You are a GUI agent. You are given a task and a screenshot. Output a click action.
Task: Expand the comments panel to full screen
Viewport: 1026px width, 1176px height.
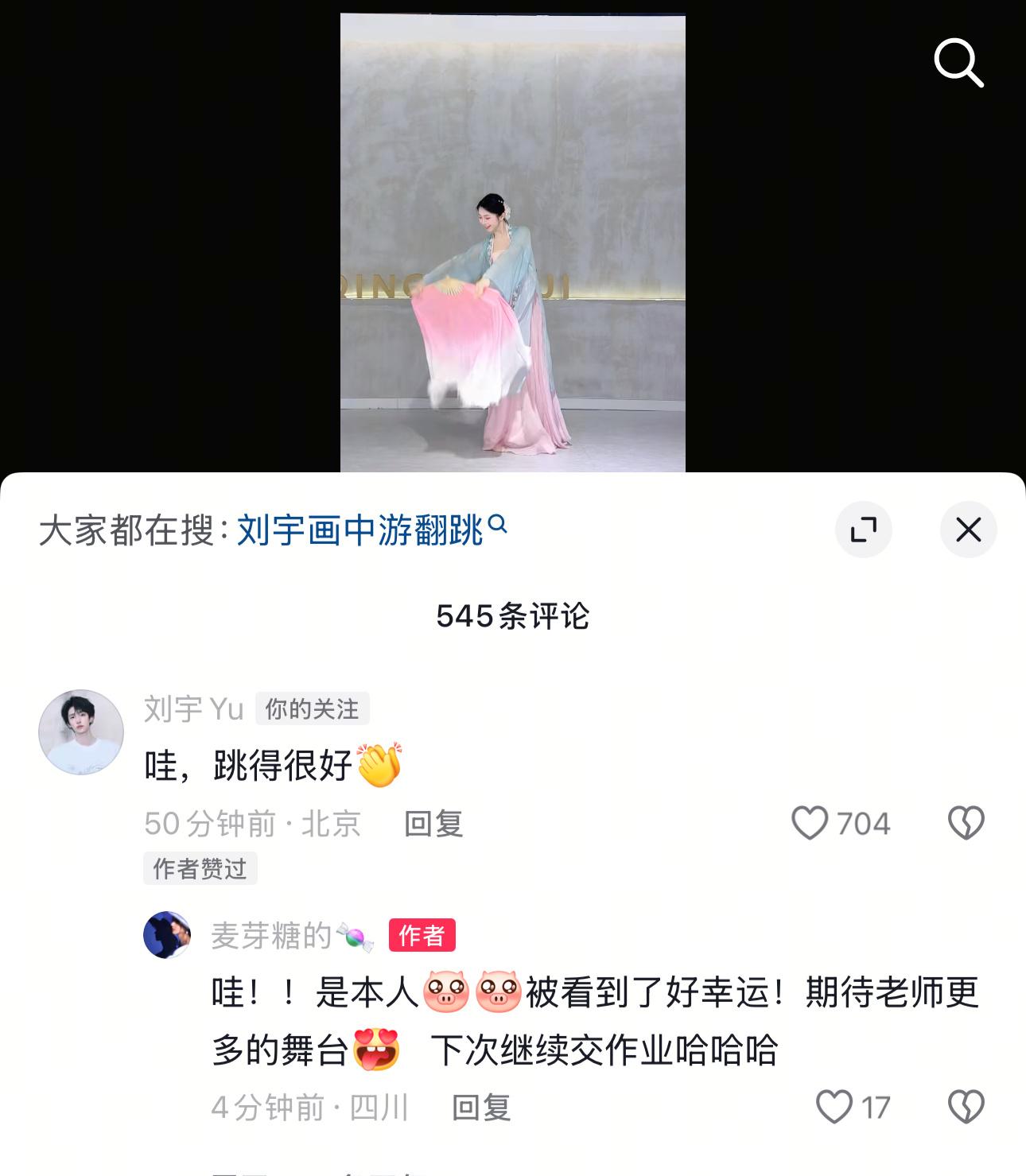tap(863, 530)
